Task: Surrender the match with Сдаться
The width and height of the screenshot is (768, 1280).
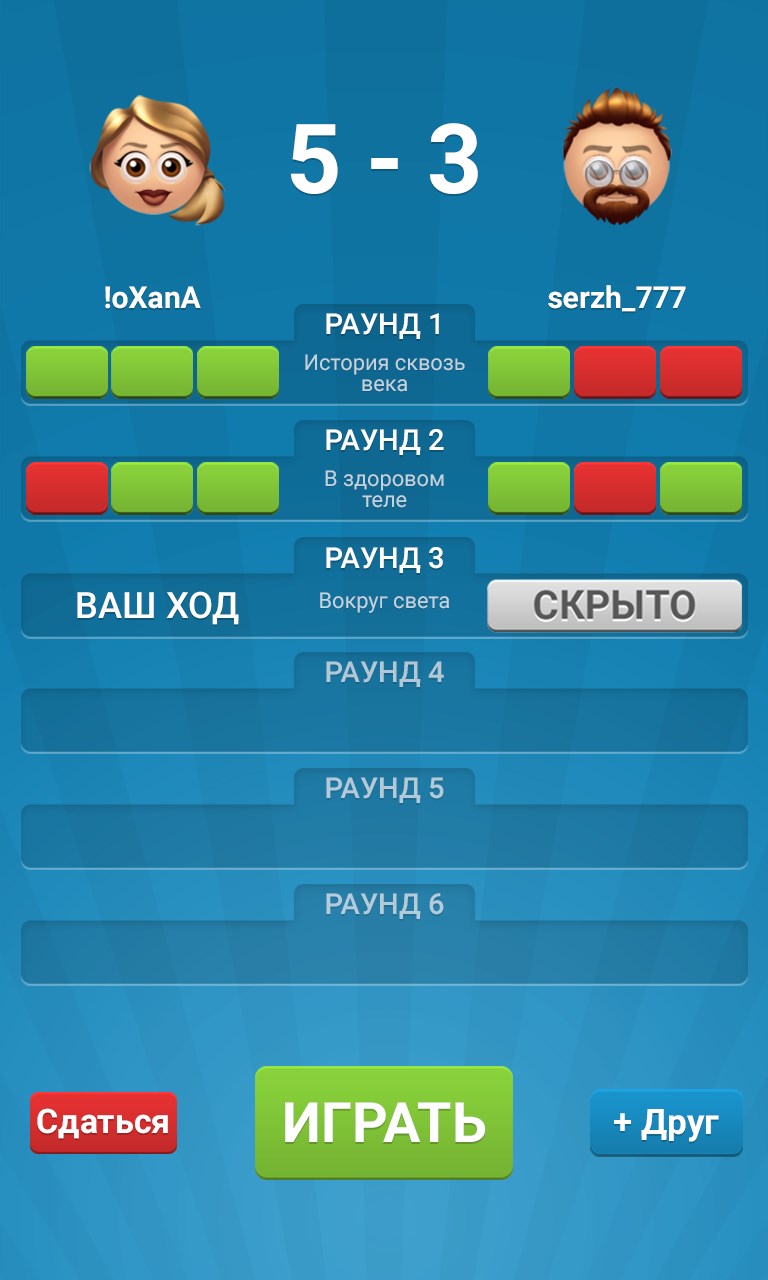Action: 103,1122
